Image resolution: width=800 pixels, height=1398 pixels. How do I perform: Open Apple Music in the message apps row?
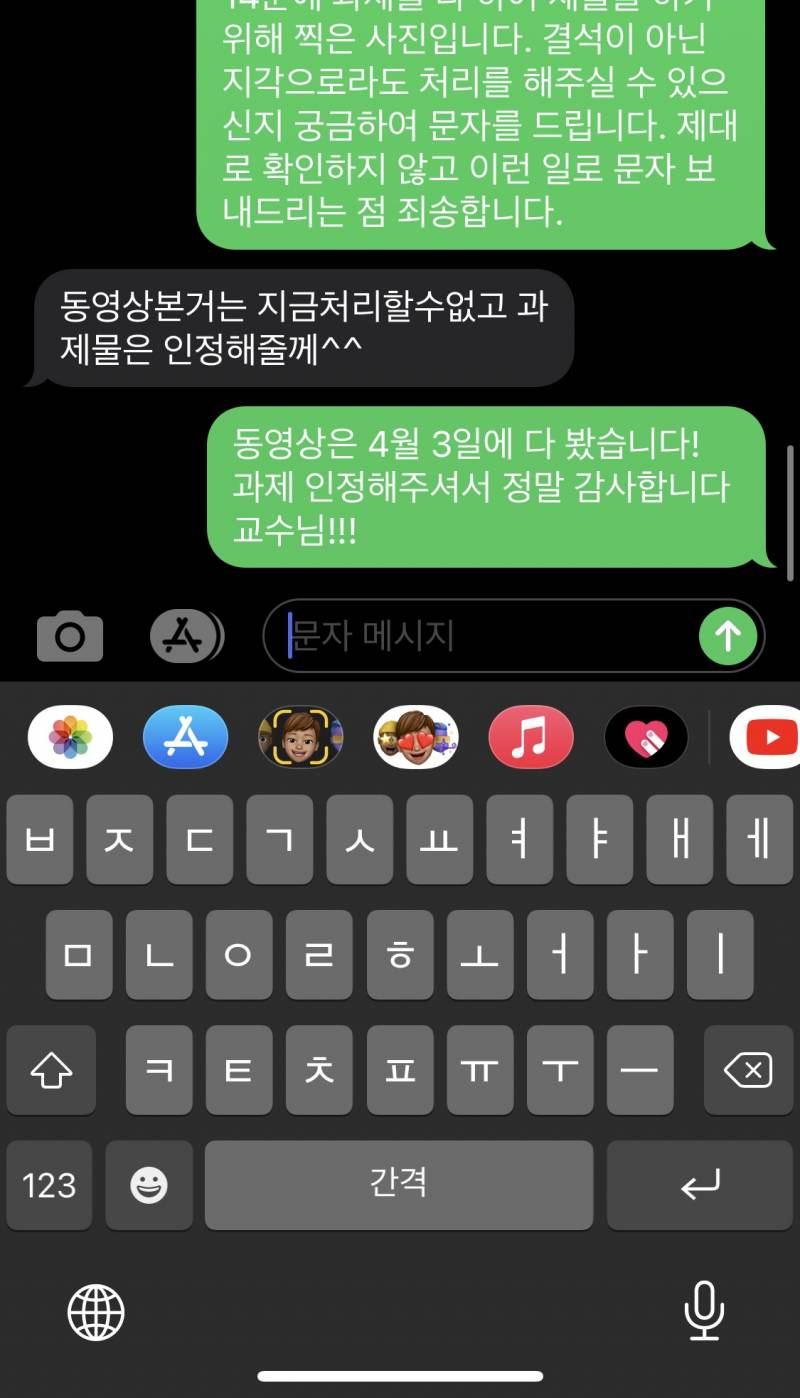coord(530,737)
